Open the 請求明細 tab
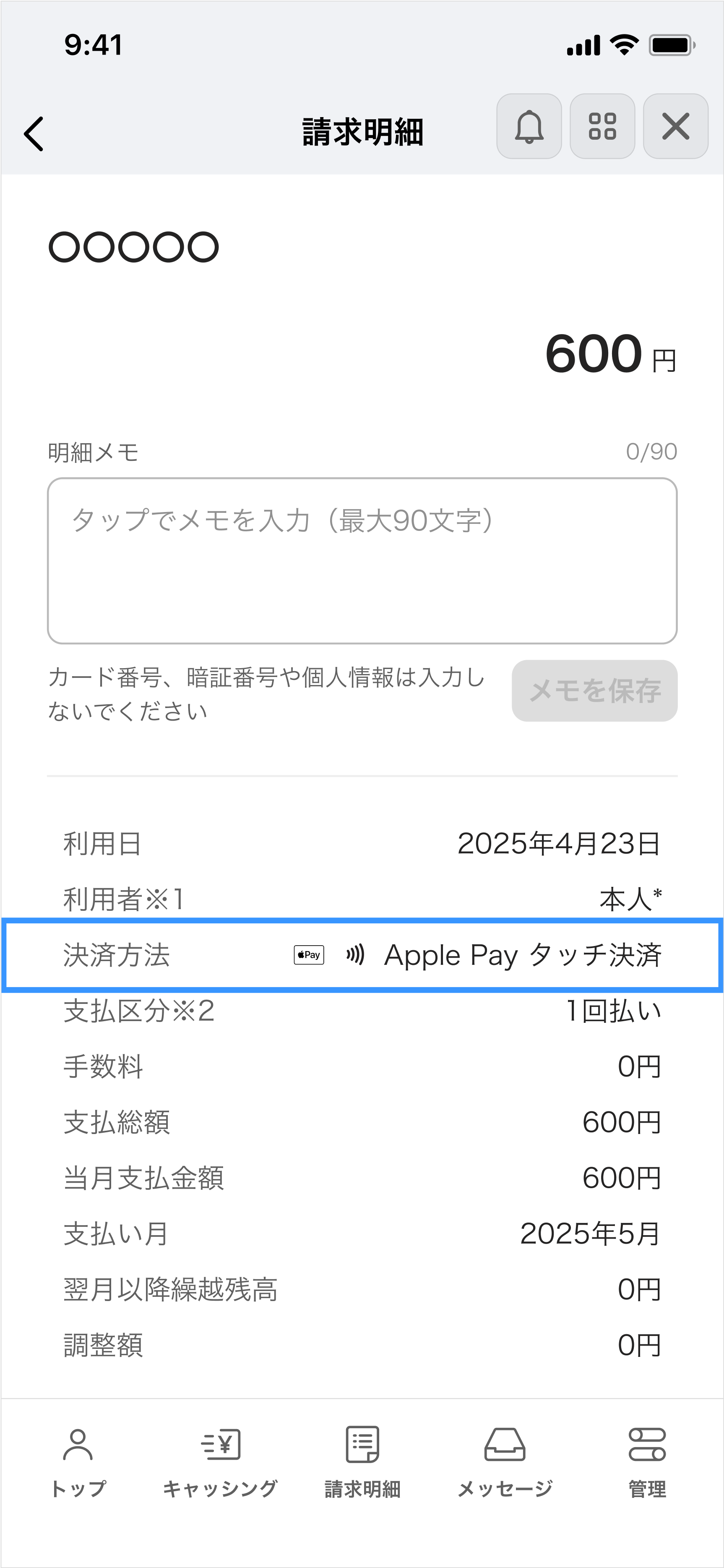The width and height of the screenshot is (724, 1568). point(362,1463)
